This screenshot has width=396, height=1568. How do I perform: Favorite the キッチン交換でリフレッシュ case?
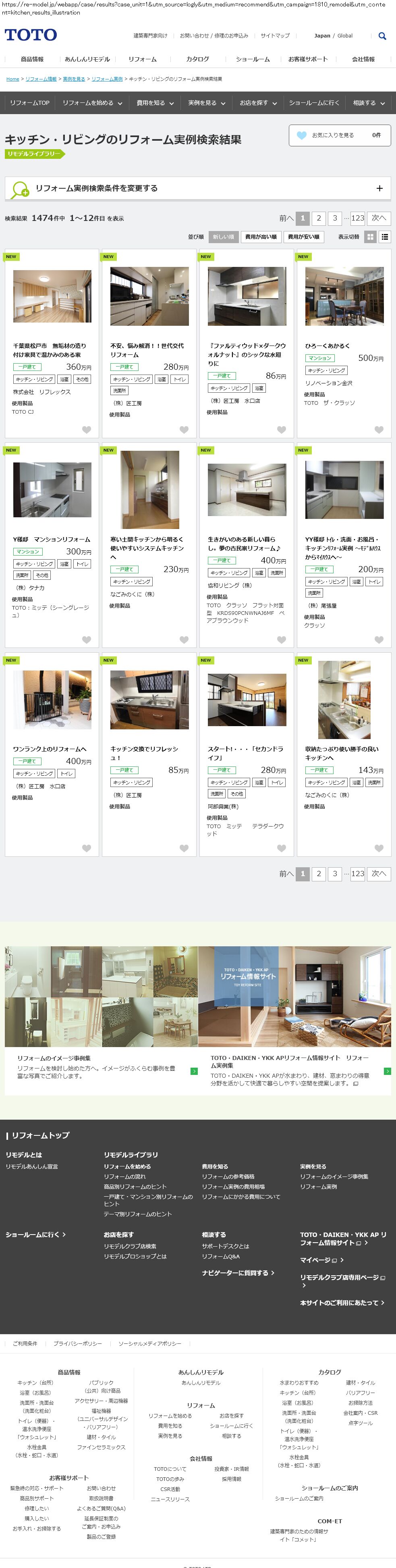(184, 849)
